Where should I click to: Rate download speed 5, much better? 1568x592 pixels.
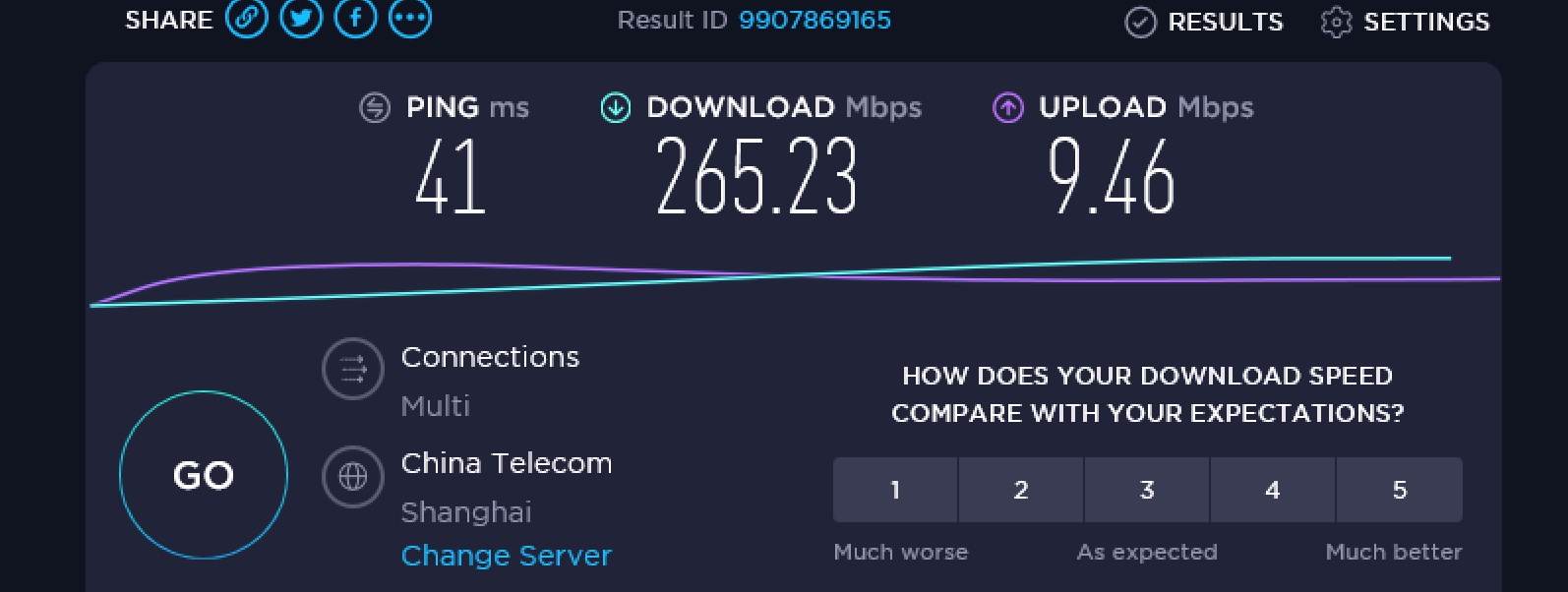1400,490
